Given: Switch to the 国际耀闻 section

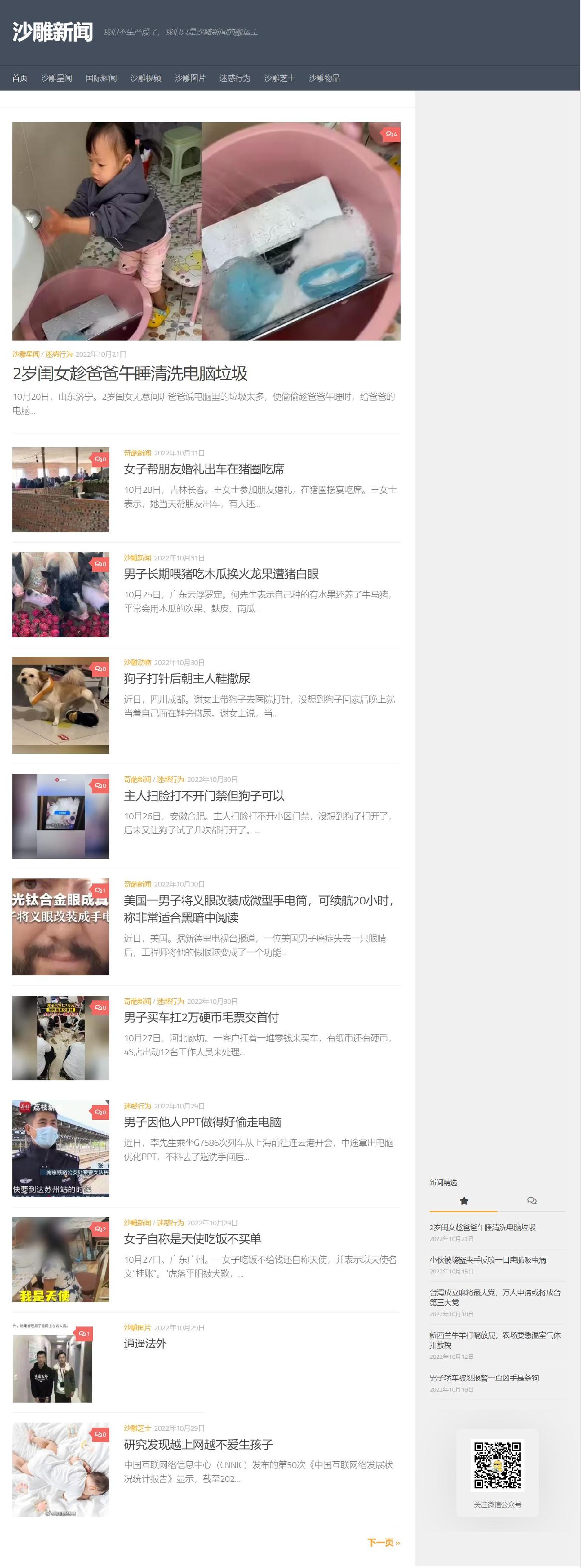Looking at the screenshot, I should coord(101,78).
